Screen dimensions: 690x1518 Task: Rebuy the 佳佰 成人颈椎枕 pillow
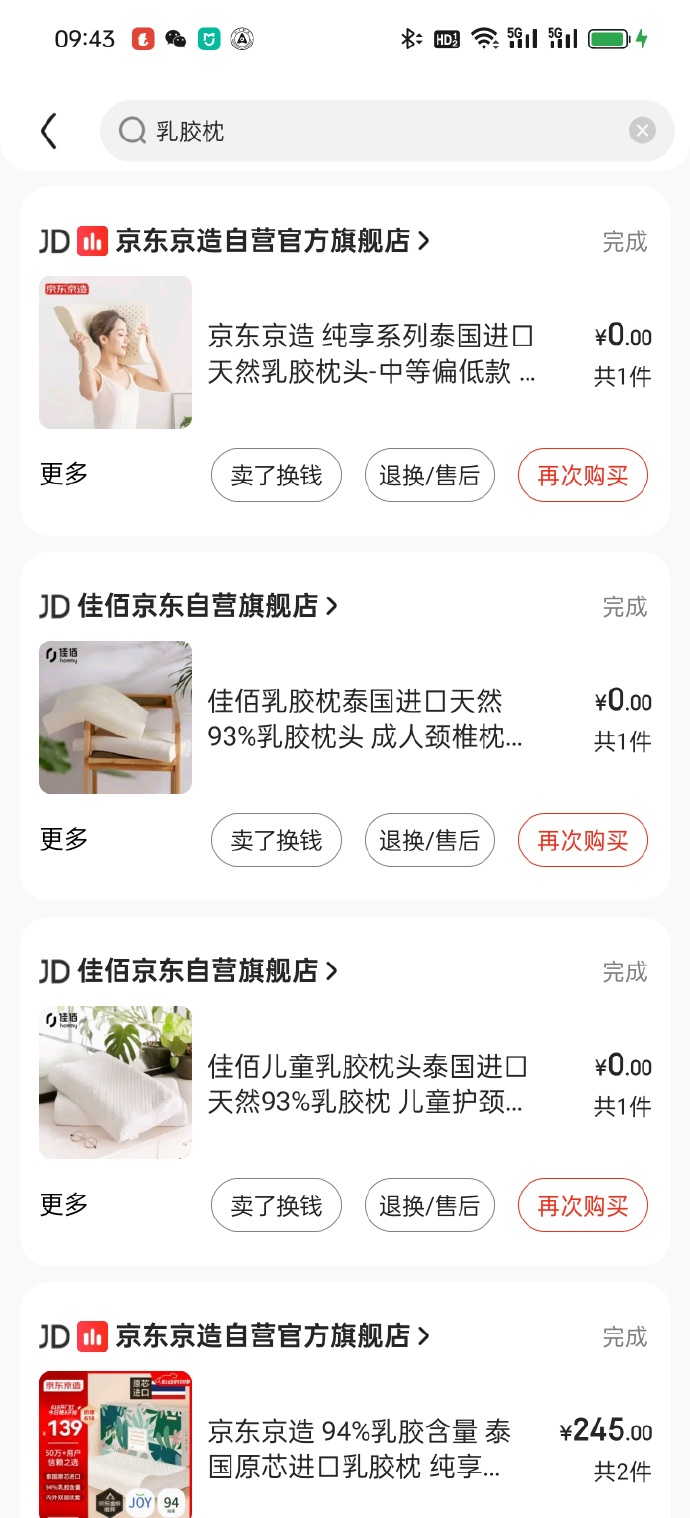coord(582,840)
